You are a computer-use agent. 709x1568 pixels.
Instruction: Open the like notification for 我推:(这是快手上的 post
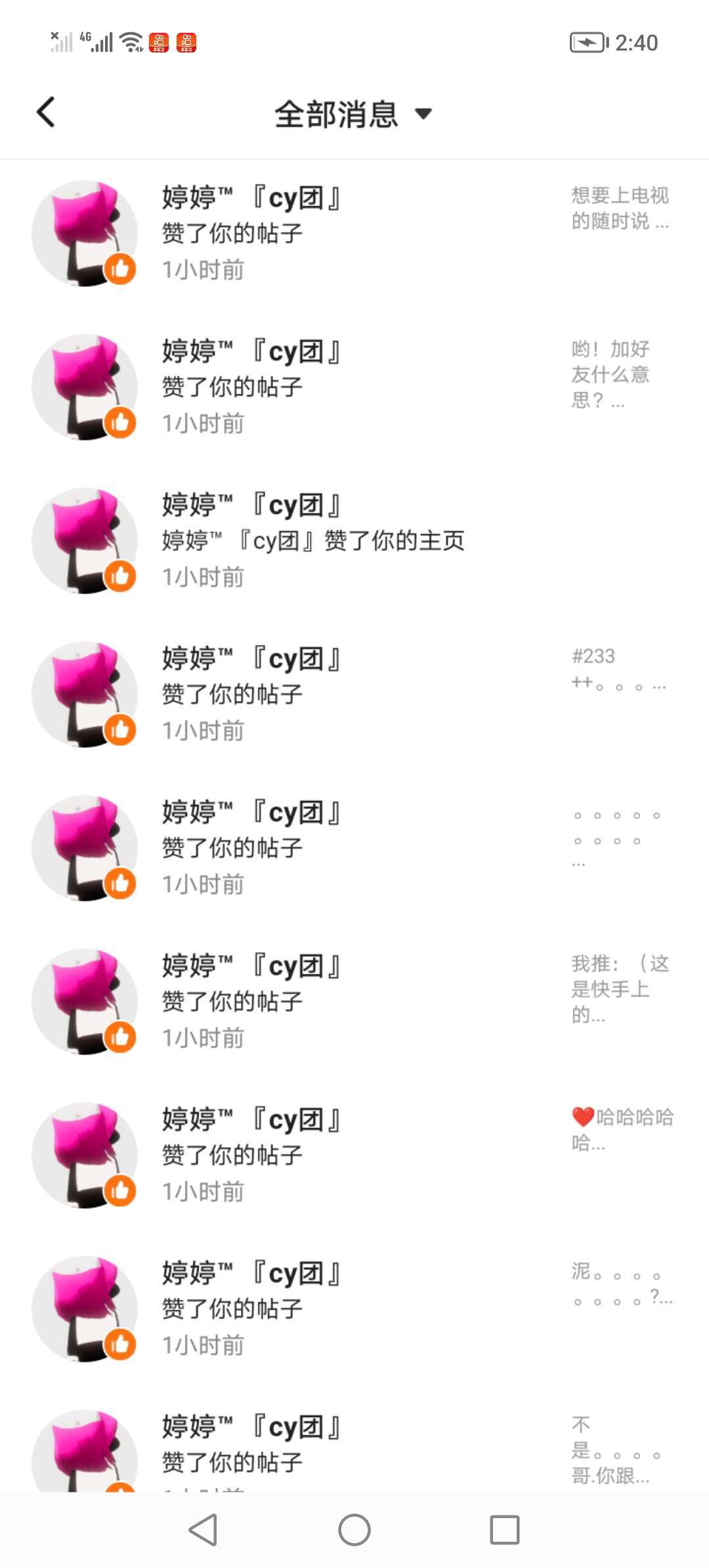pos(354,1001)
